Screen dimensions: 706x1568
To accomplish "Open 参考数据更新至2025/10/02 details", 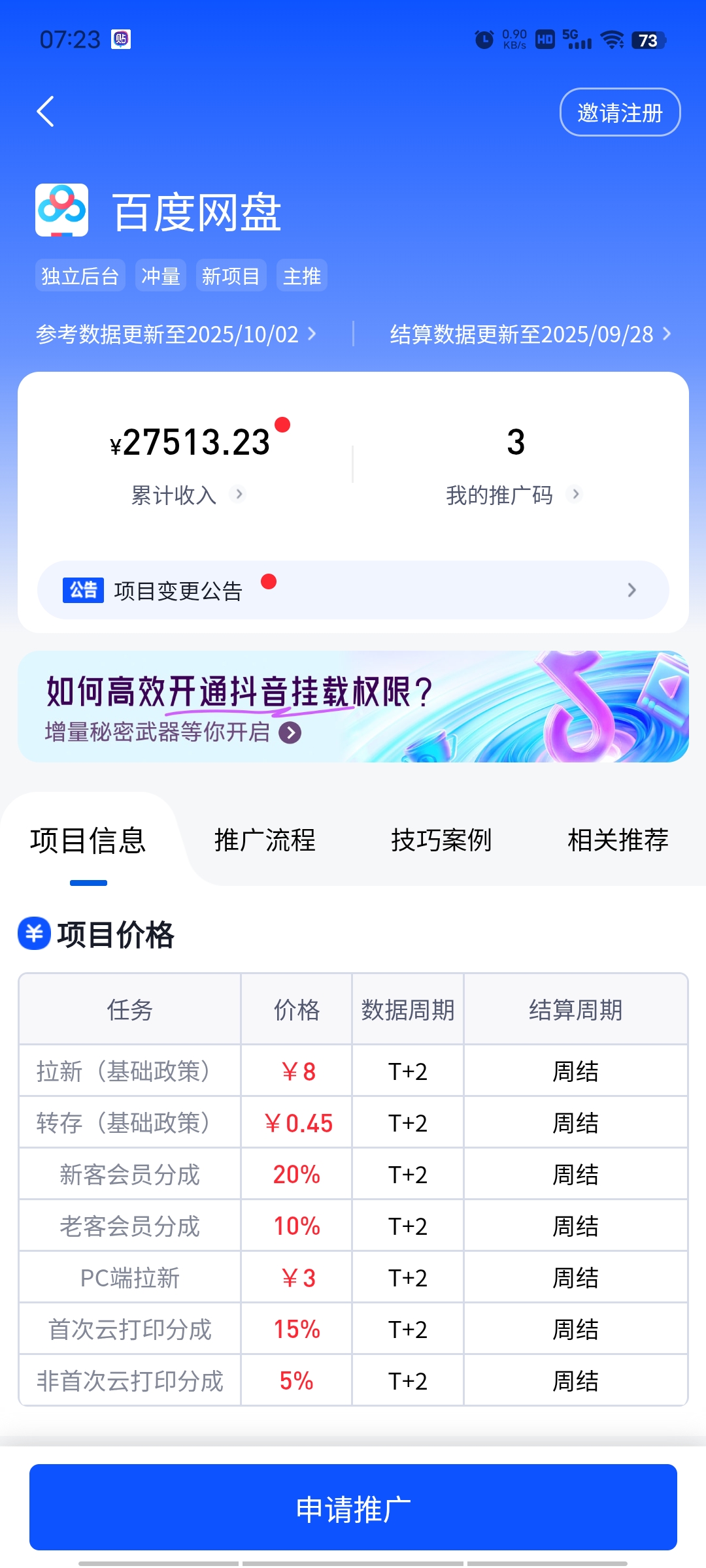I will pos(176,335).
